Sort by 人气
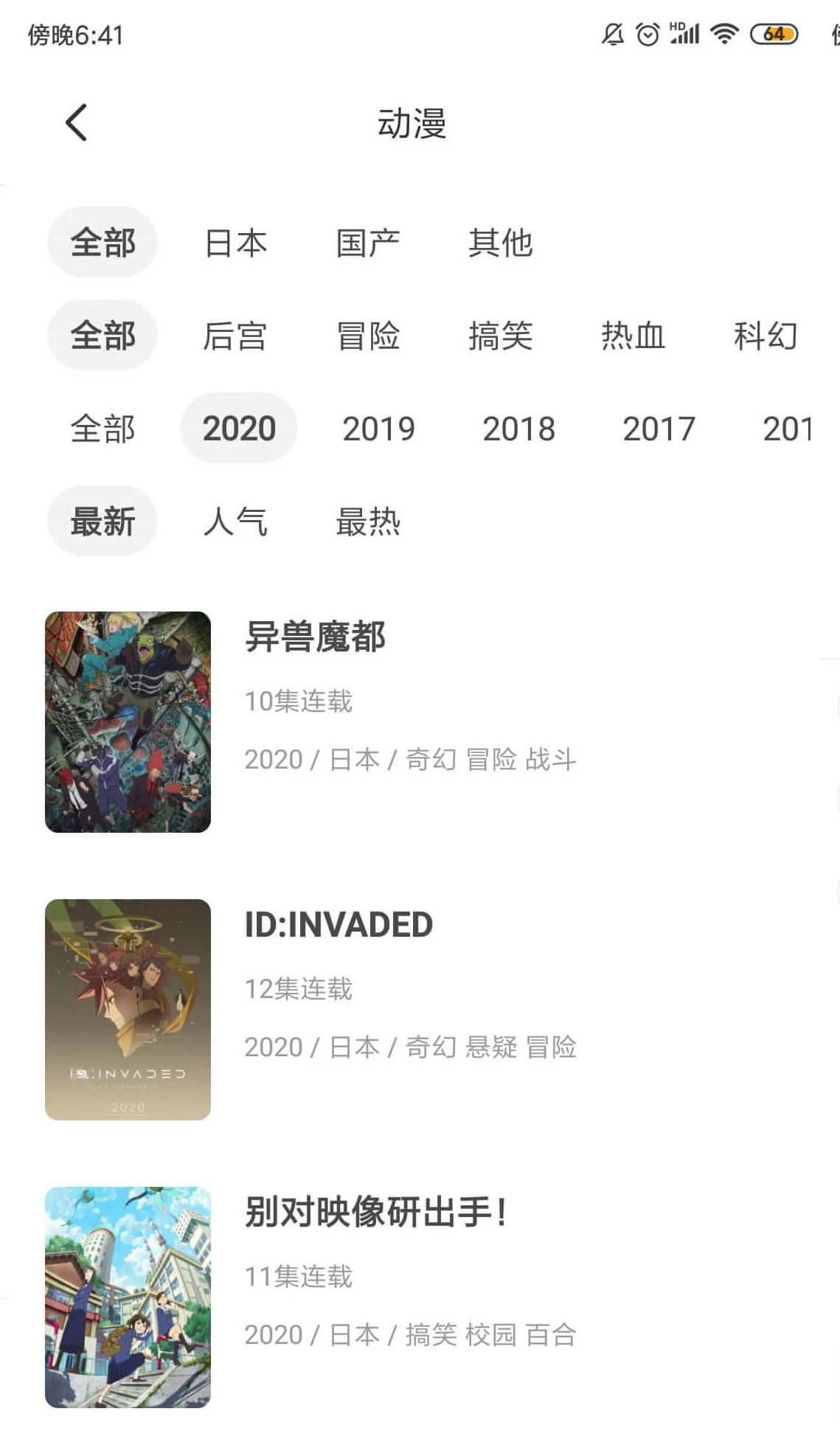This screenshot has height=1431, width=840. pyautogui.click(x=235, y=522)
